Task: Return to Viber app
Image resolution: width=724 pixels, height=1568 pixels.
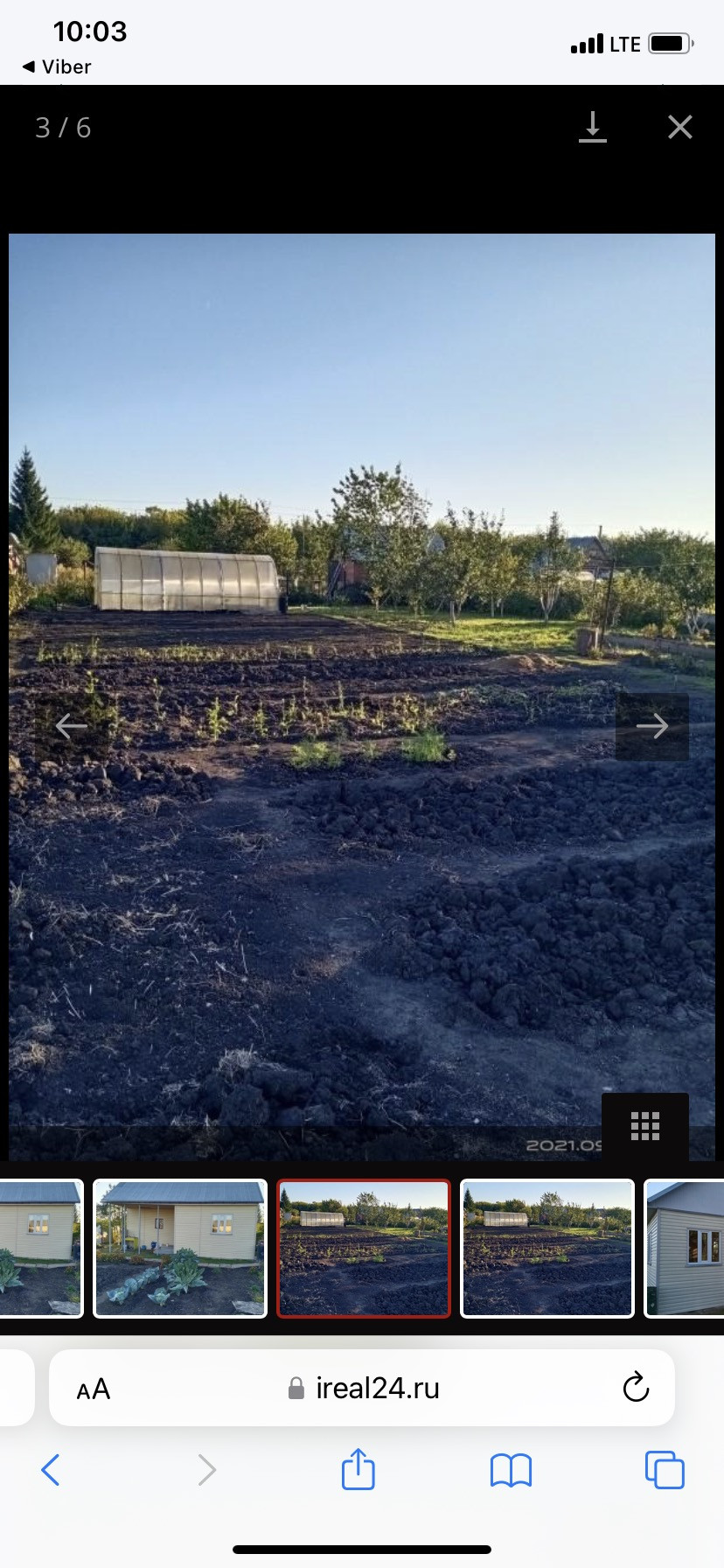Action: click(x=57, y=67)
